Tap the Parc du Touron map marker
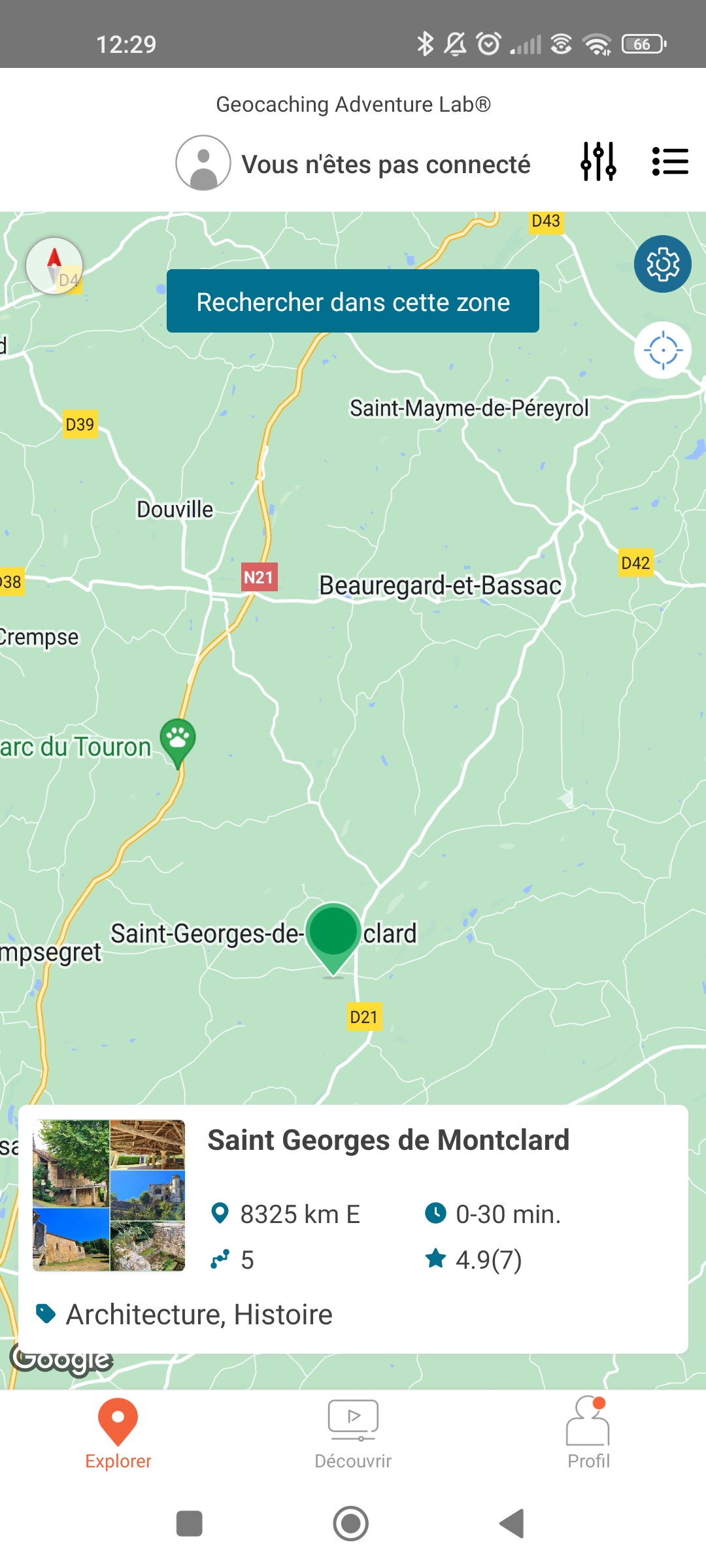 [x=177, y=740]
